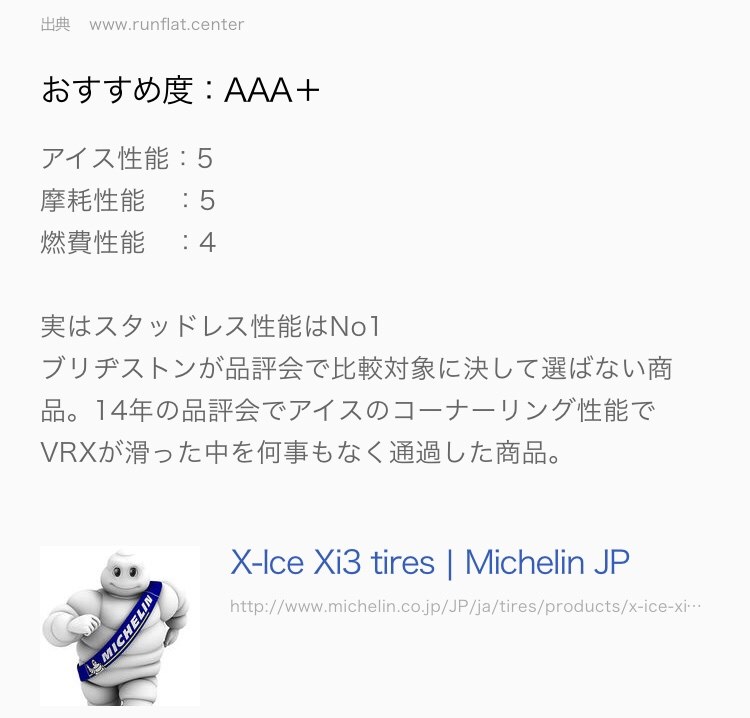The height and width of the screenshot is (718, 750).
Task: Tap the Michelin man link preview thumbnail
Action: (x=119, y=626)
